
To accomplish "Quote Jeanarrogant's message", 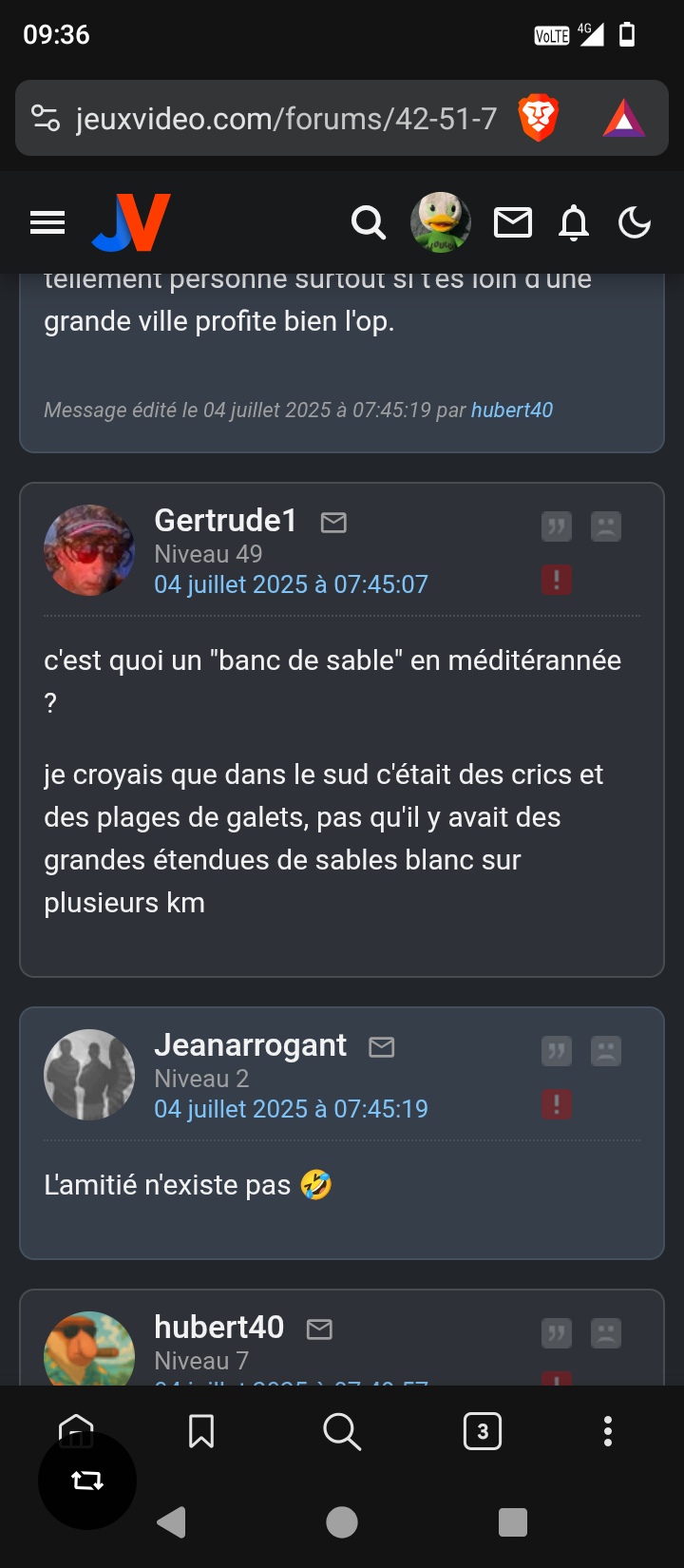I will tap(557, 1051).
